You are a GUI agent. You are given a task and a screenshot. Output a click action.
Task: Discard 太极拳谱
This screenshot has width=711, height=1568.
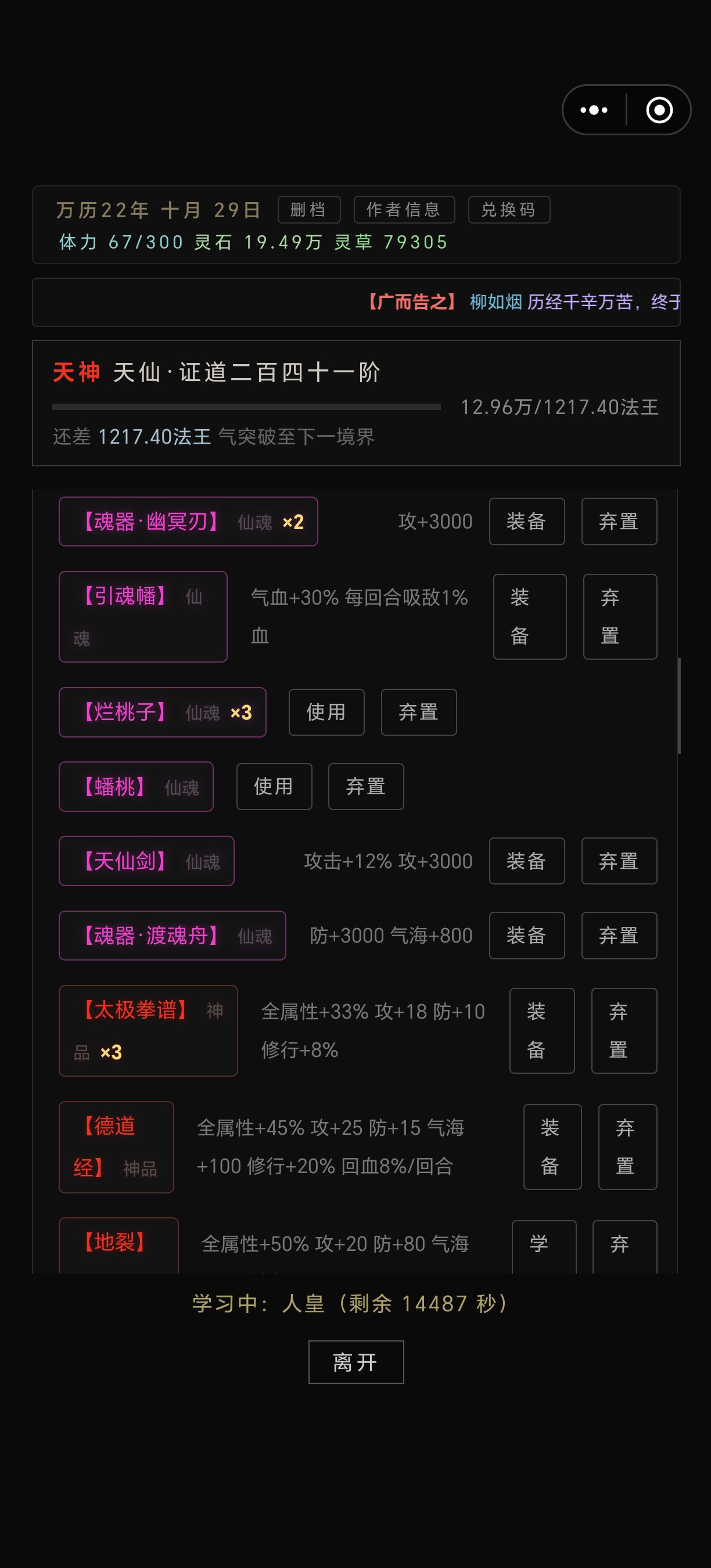point(624,1030)
